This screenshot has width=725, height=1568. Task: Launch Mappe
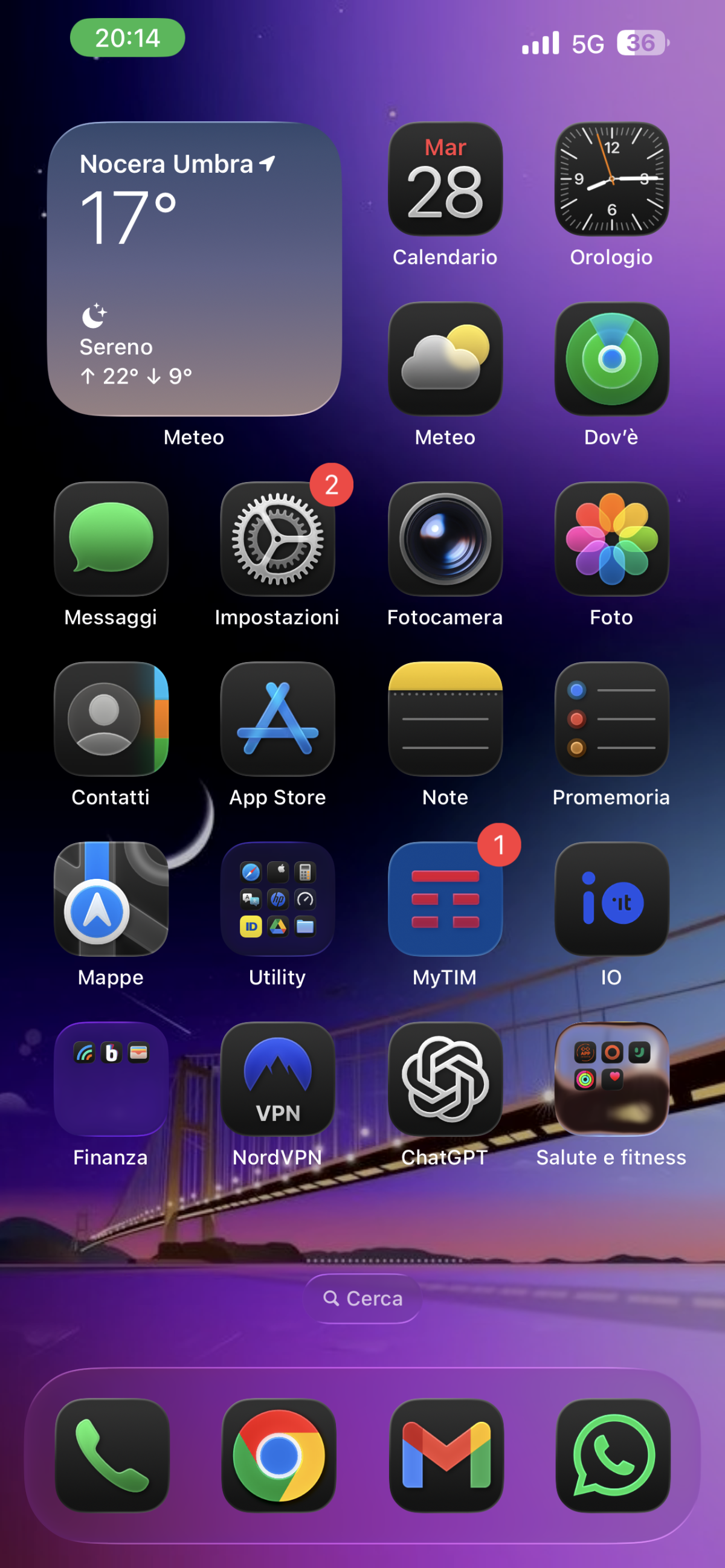pos(111,899)
